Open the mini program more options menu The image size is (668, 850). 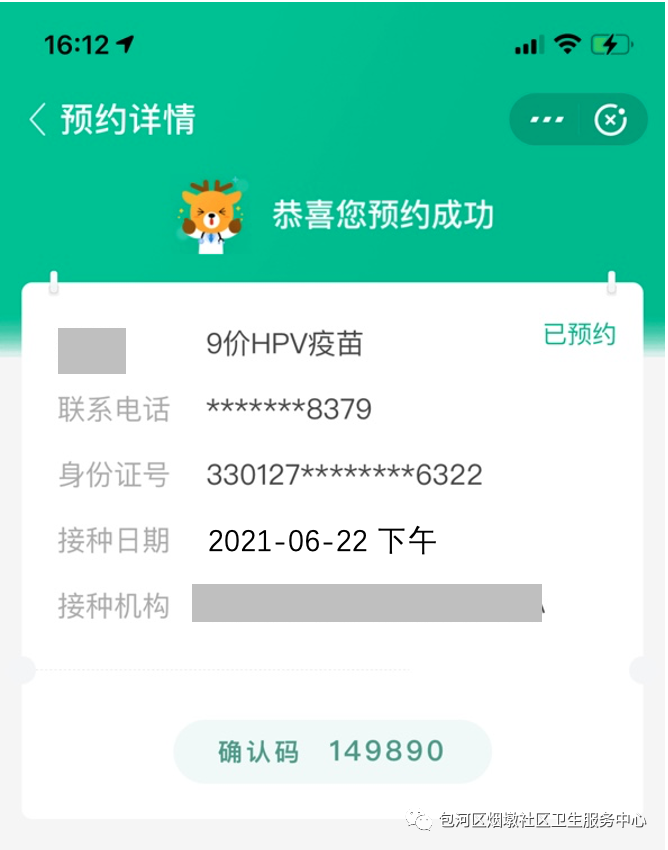tap(547, 120)
